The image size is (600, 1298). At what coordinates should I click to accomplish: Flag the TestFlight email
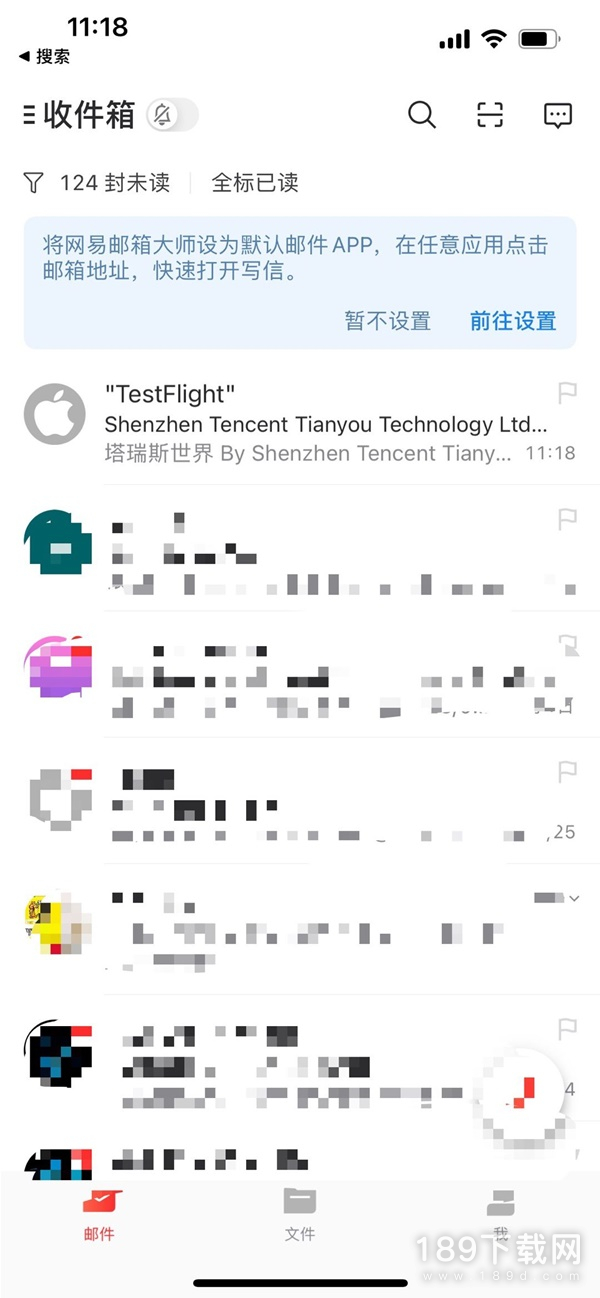coord(566,390)
